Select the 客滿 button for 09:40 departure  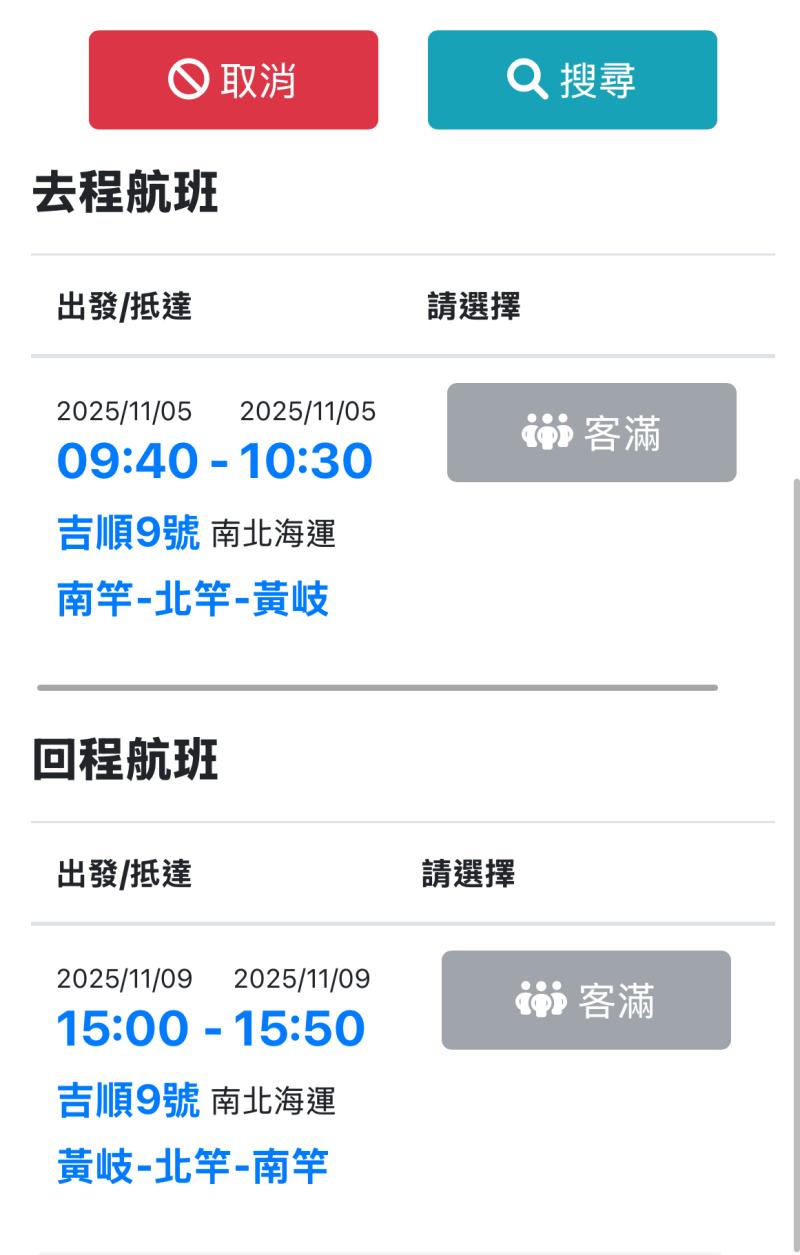tap(591, 433)
